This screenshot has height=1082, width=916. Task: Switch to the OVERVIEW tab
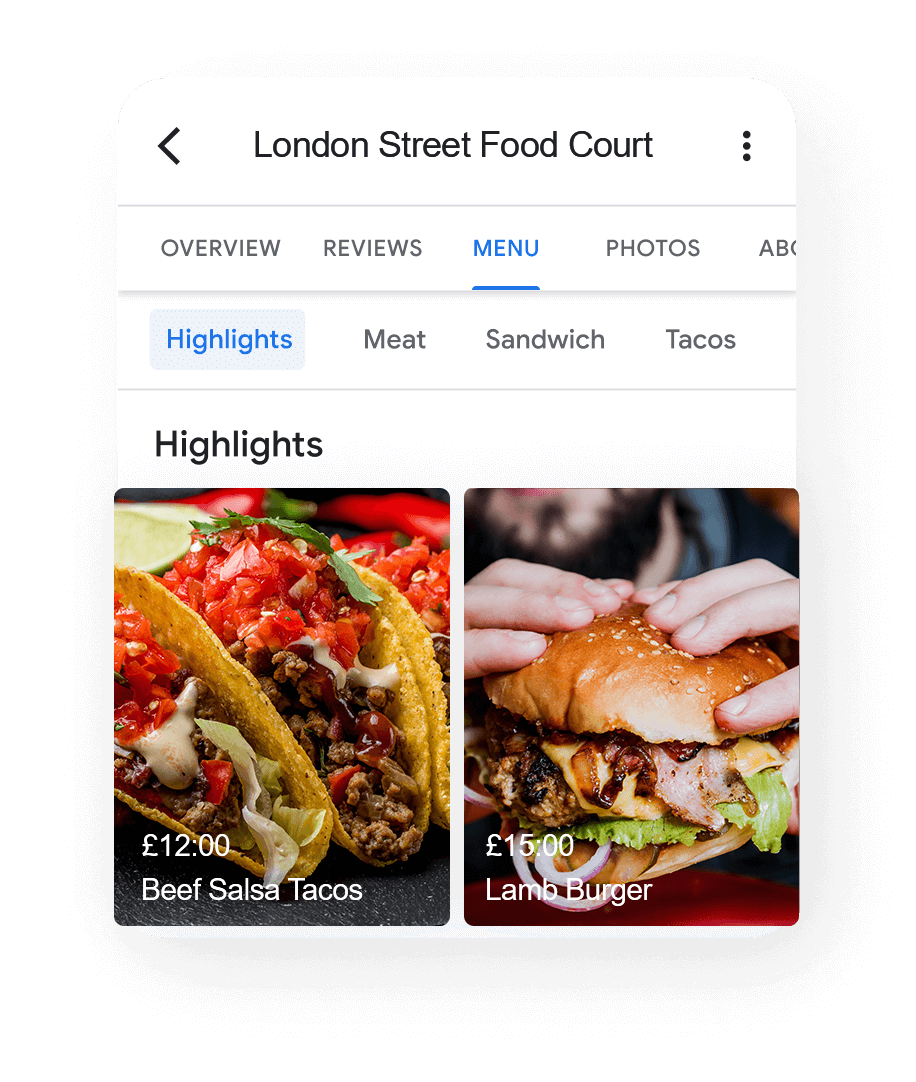(x=220, y=248)
